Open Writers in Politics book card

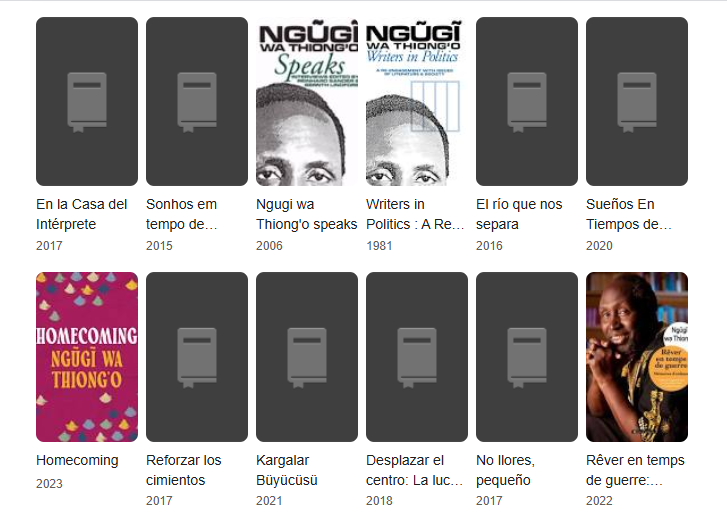point(416,102)
